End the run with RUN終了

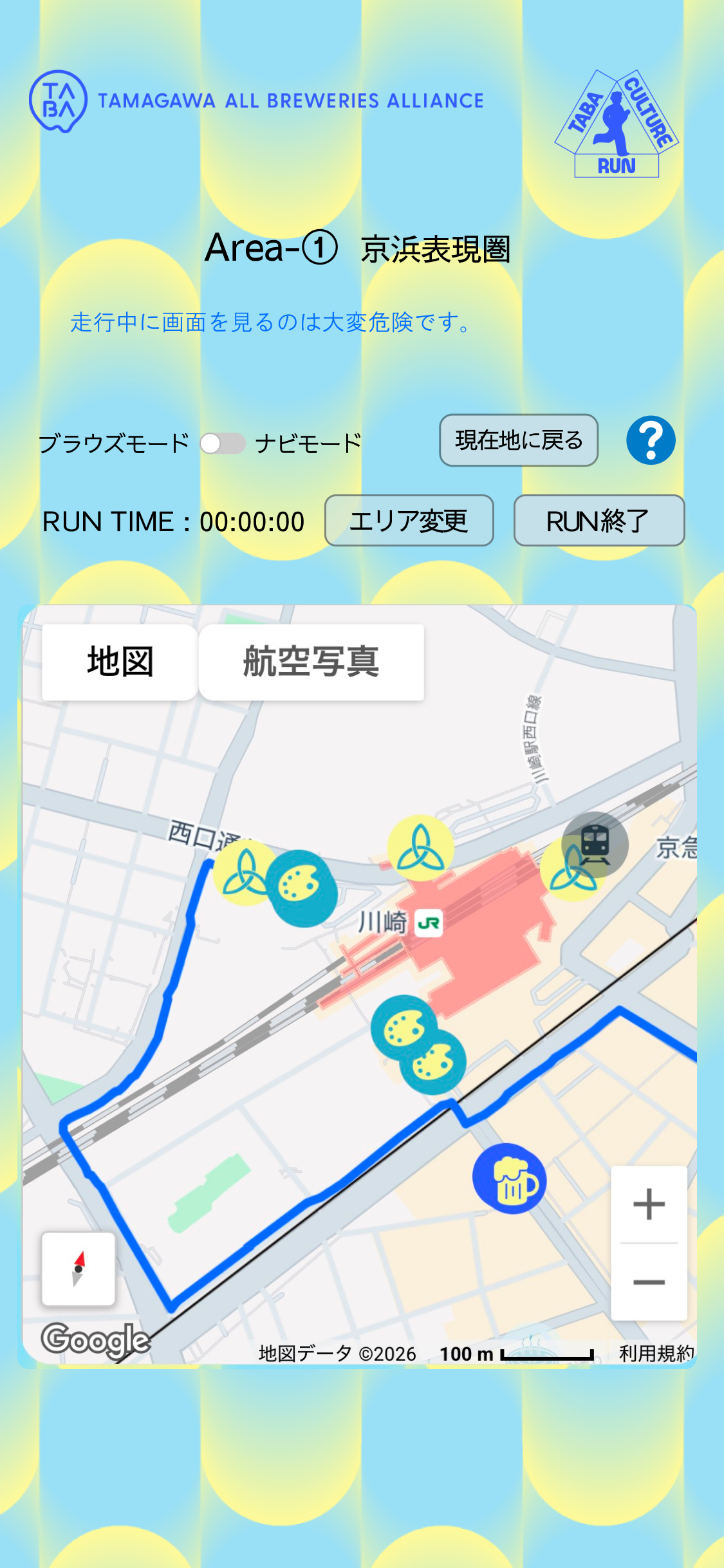(599, 521)
